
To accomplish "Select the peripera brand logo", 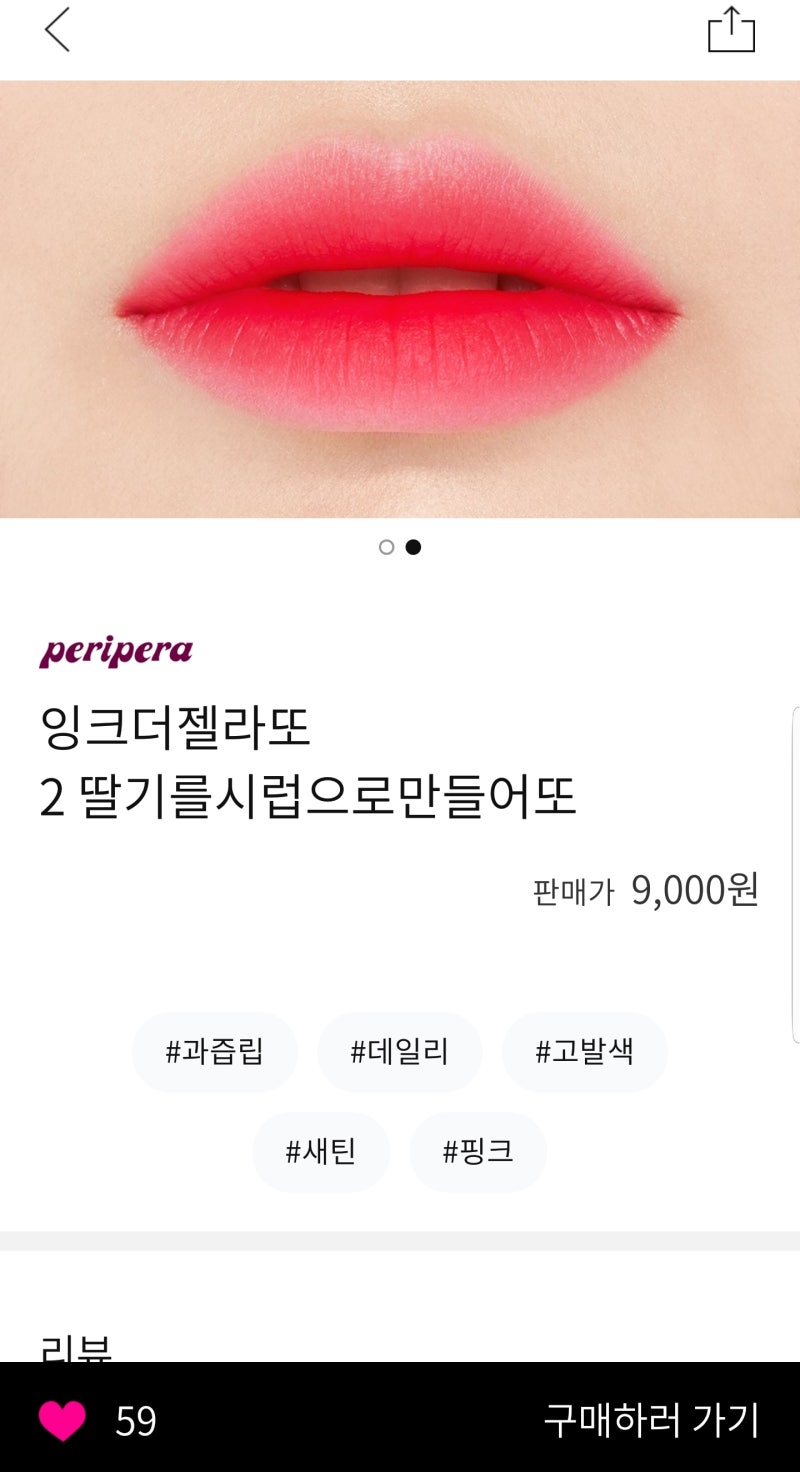I will (115, 651).
